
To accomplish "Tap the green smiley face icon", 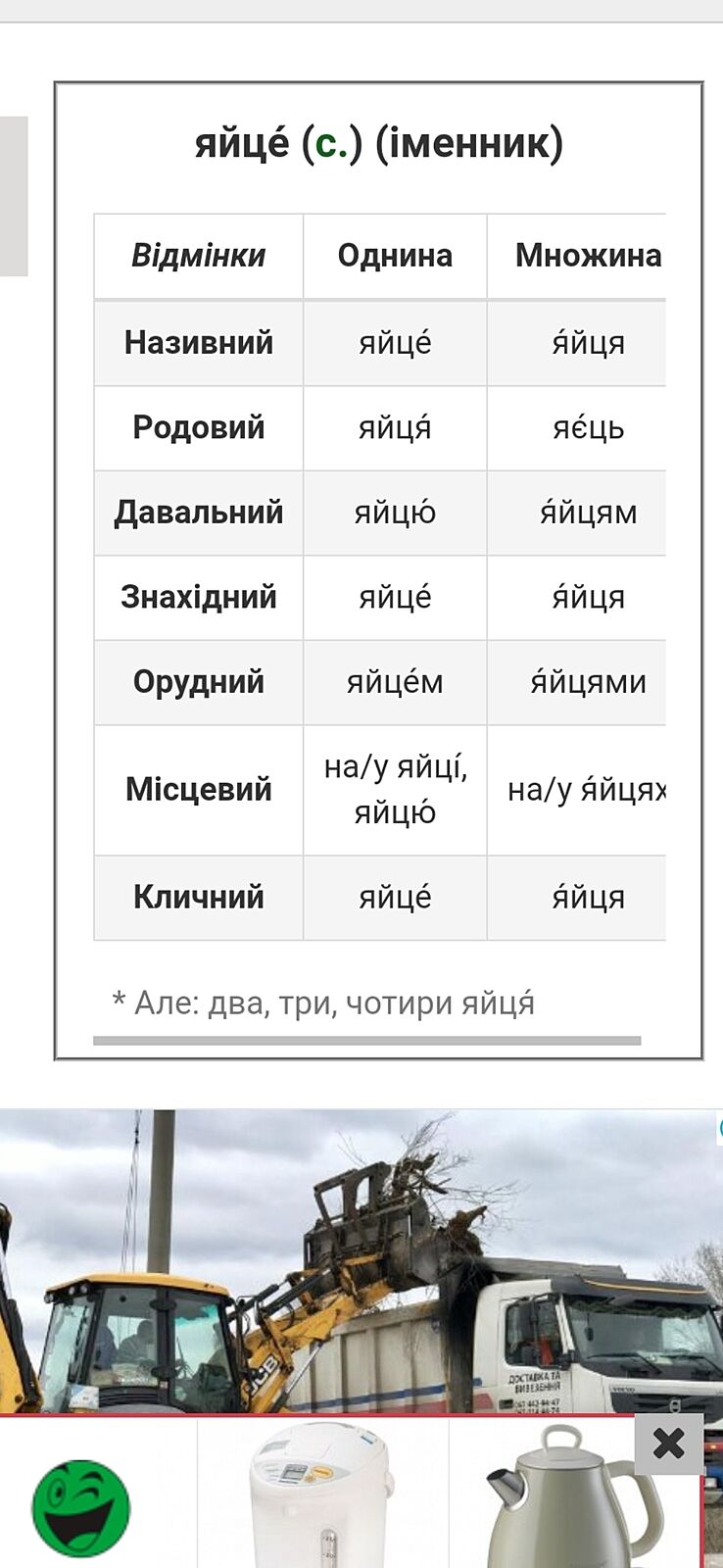I will pos(81,1507).
